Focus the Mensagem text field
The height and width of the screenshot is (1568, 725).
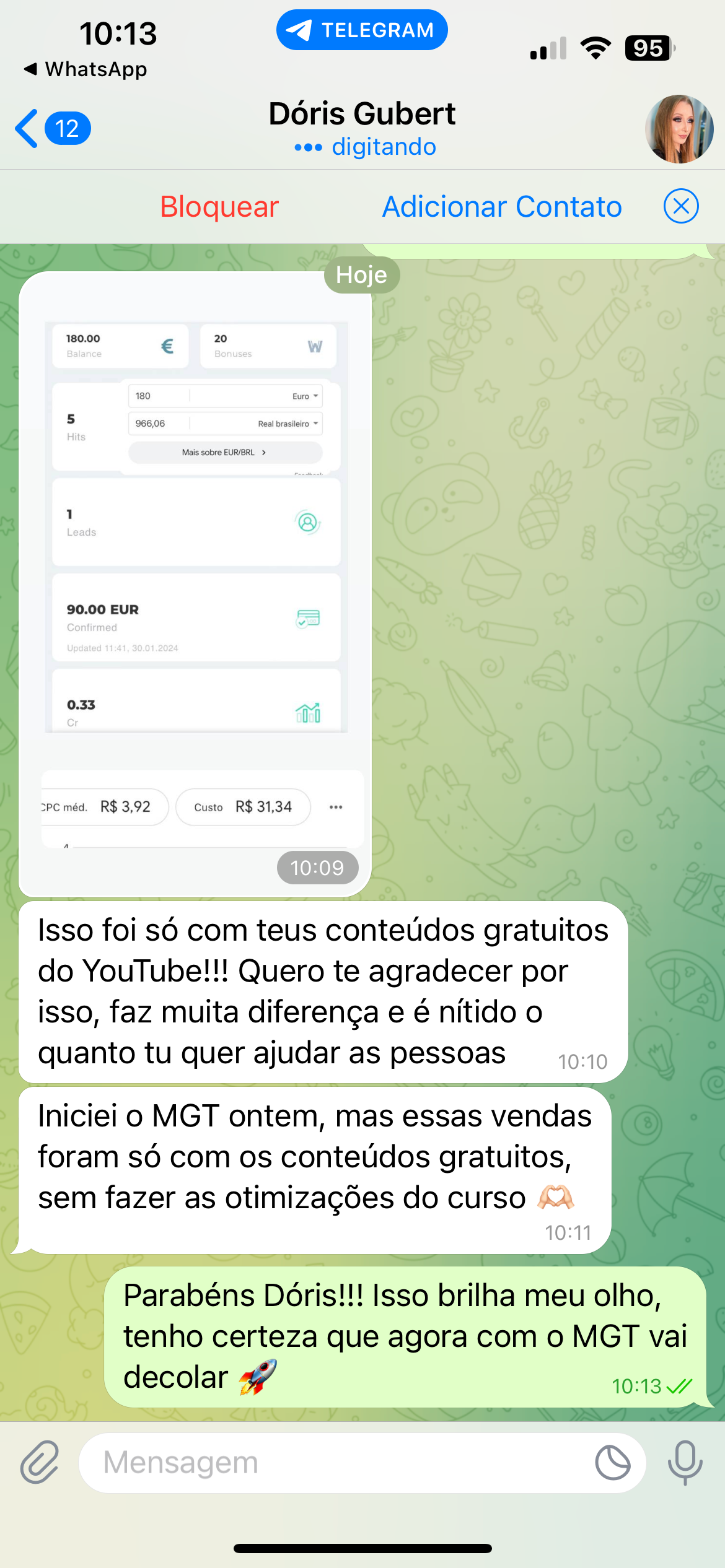pos(335,1463)
